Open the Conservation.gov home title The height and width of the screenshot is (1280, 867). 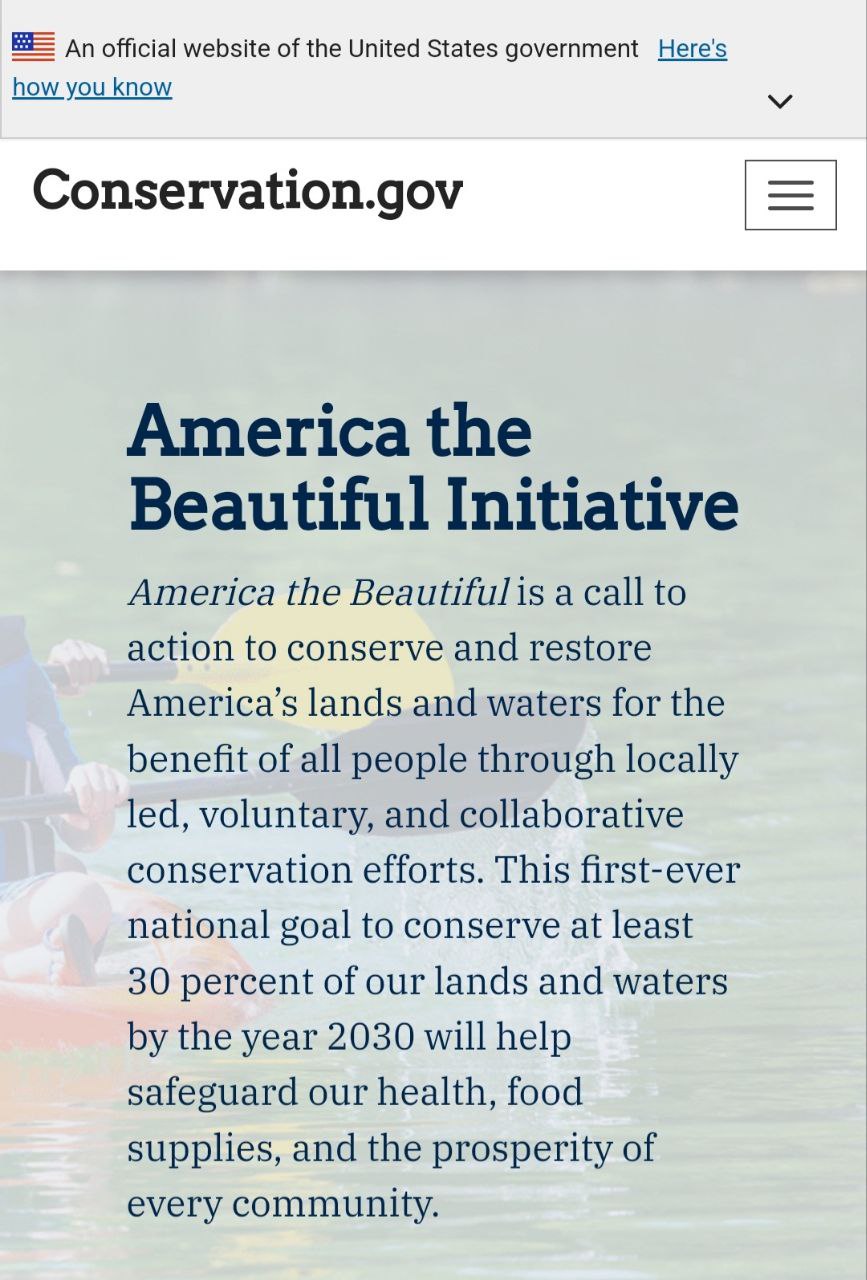[248, 190]
